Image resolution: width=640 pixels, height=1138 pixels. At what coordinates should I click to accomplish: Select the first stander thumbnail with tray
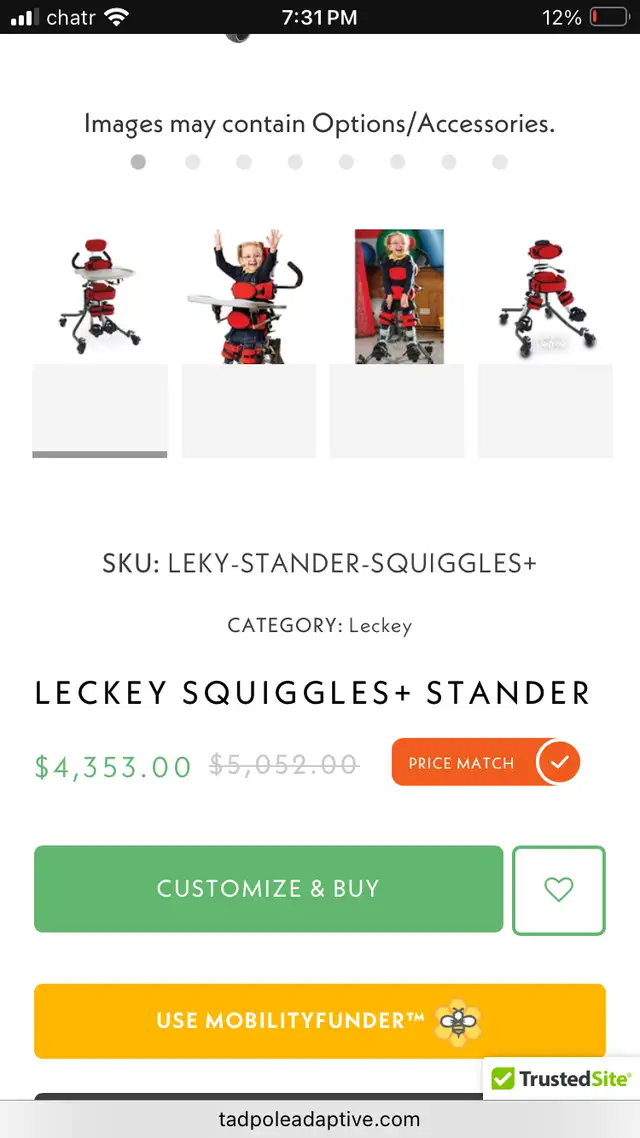[100, 341]
